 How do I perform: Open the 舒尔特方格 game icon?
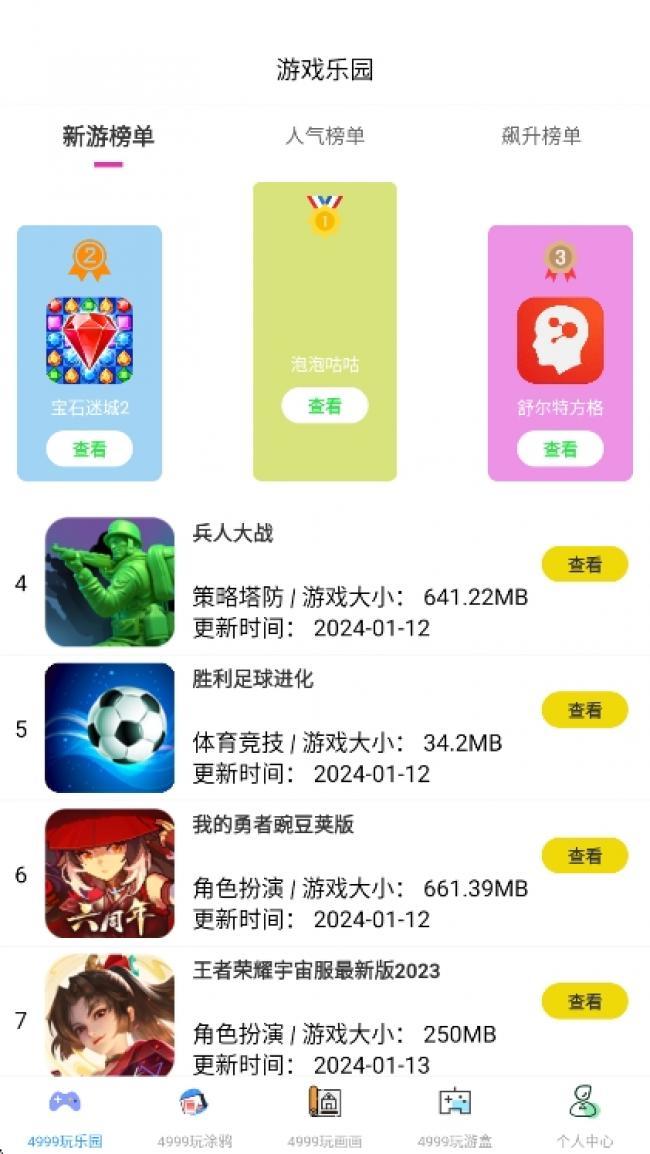[x=560, y=341]
